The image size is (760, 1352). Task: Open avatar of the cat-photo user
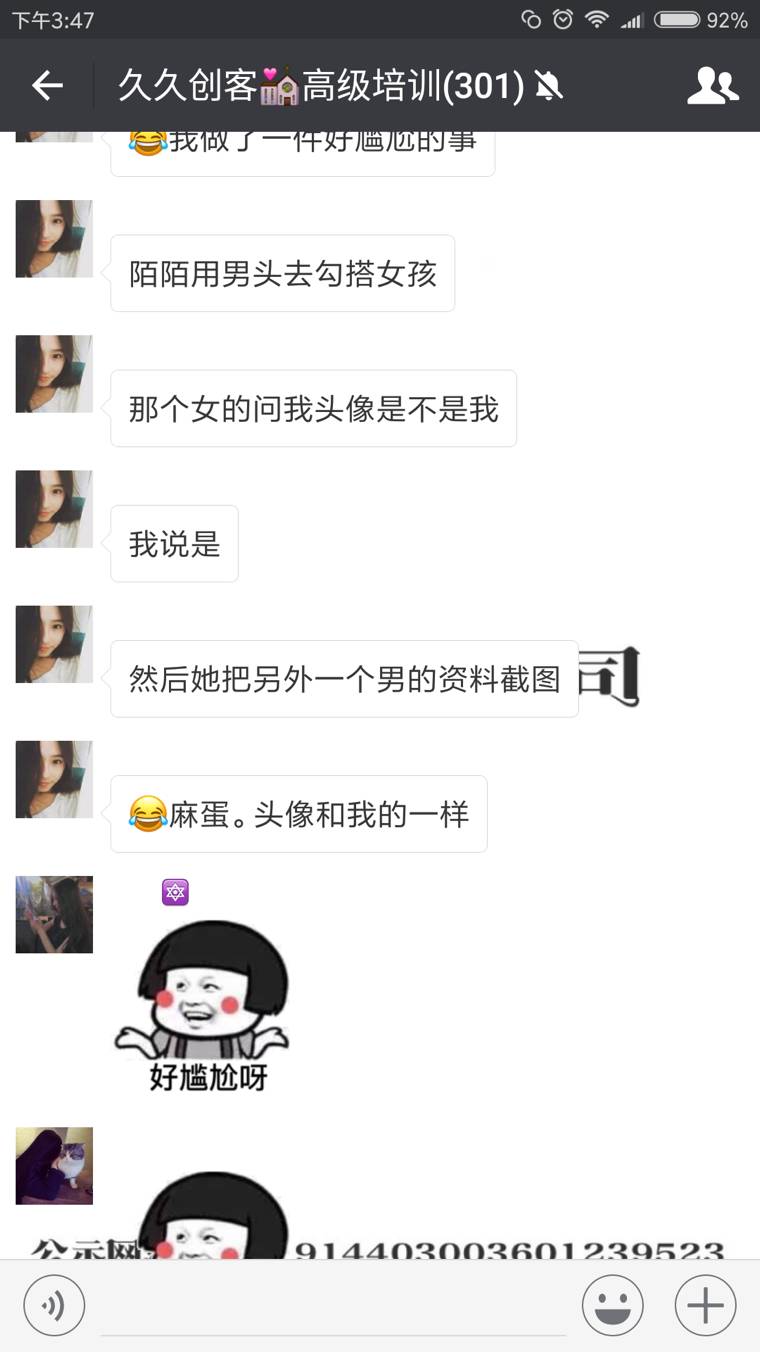54,1165
